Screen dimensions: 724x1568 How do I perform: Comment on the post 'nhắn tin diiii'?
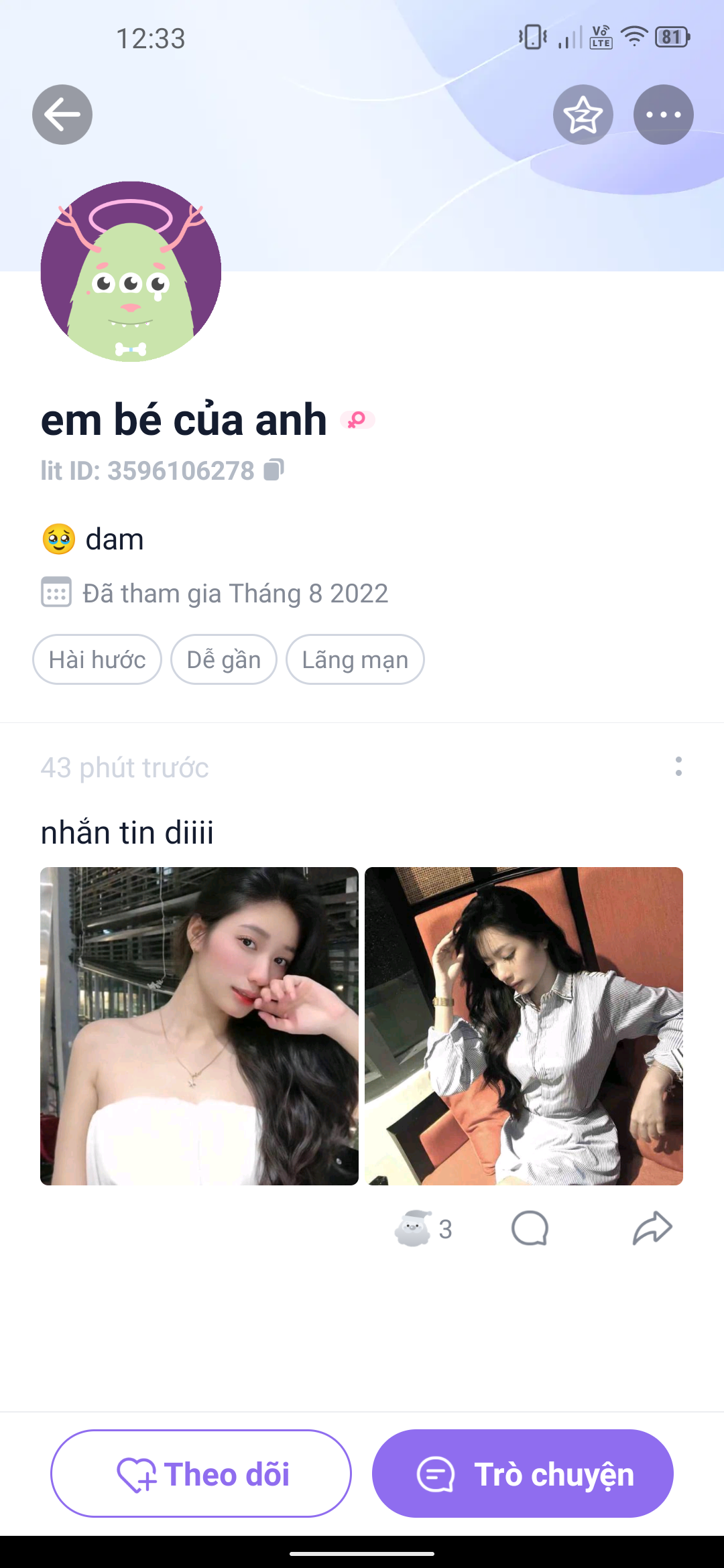[x=530, y=1229]
